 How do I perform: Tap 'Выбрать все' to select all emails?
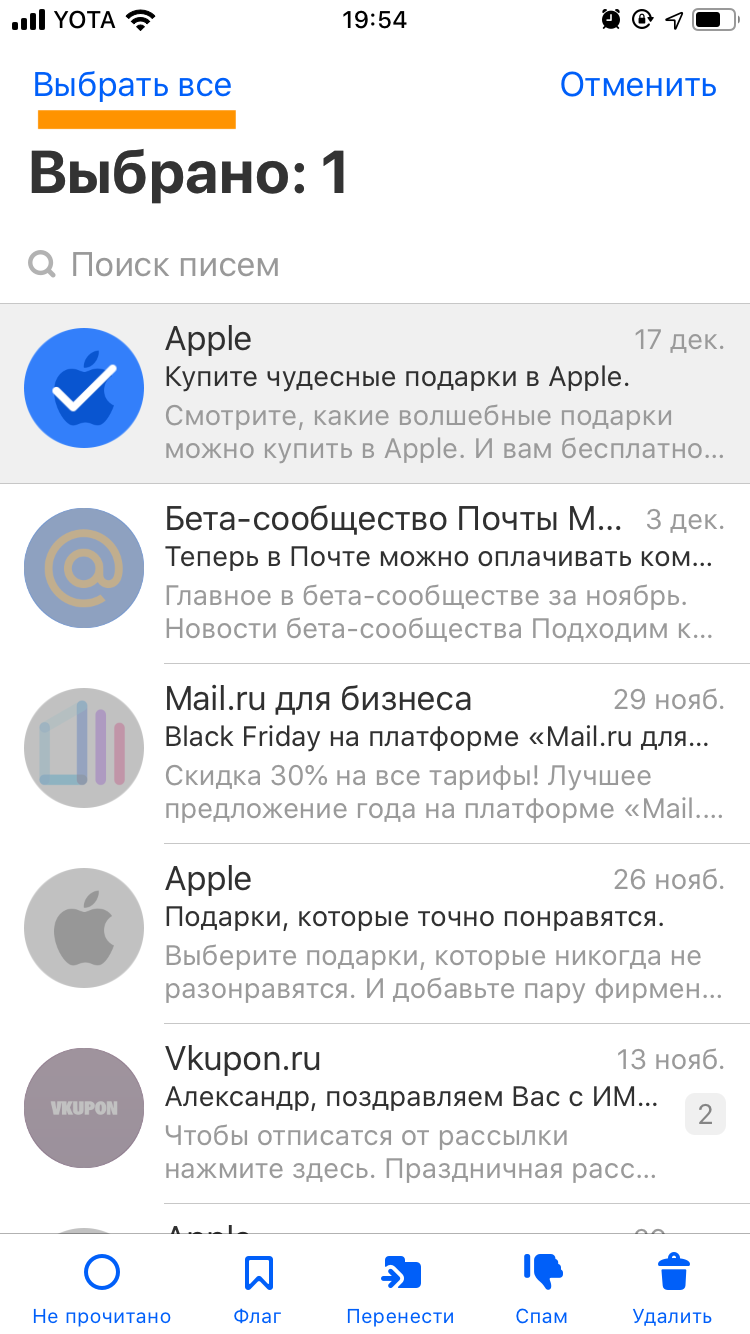[x=132, y=86]
